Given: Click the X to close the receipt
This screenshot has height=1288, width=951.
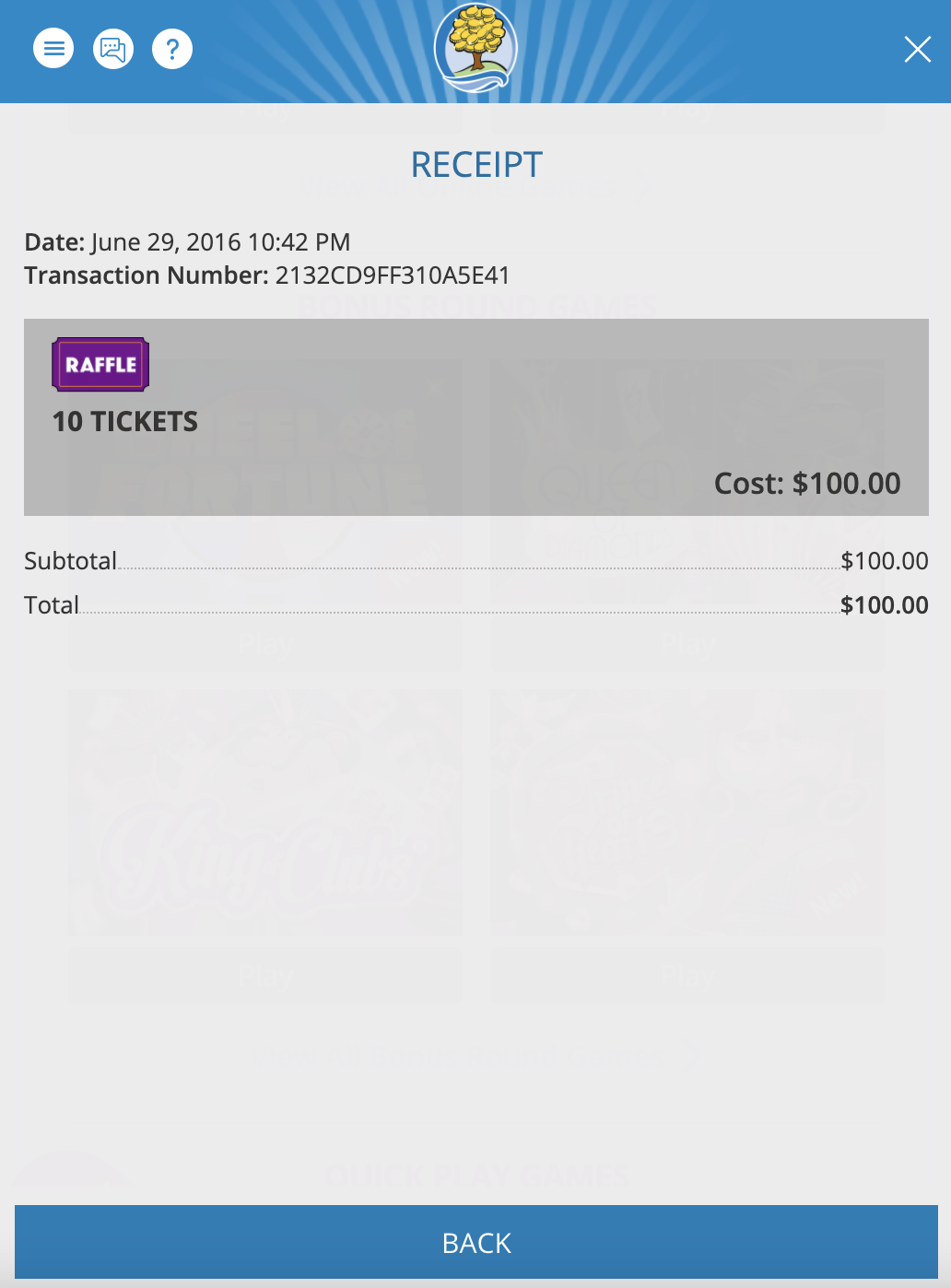Looking at the screenshot, I should (917, 50).
